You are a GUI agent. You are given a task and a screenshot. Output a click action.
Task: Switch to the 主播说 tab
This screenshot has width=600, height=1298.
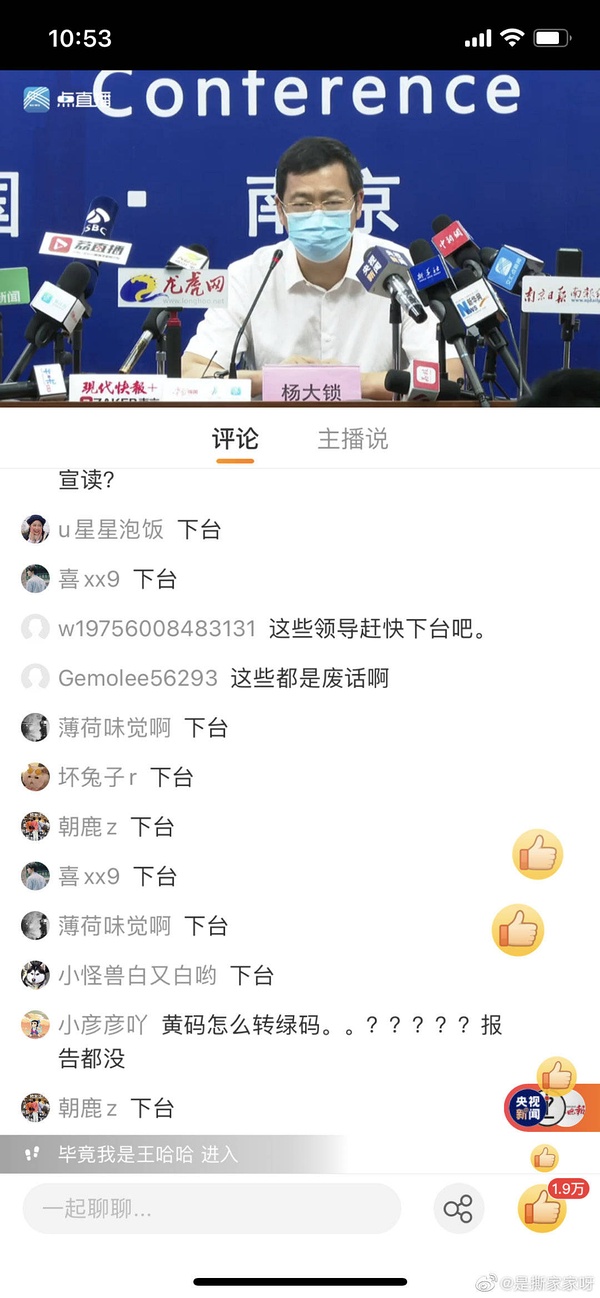352,439
